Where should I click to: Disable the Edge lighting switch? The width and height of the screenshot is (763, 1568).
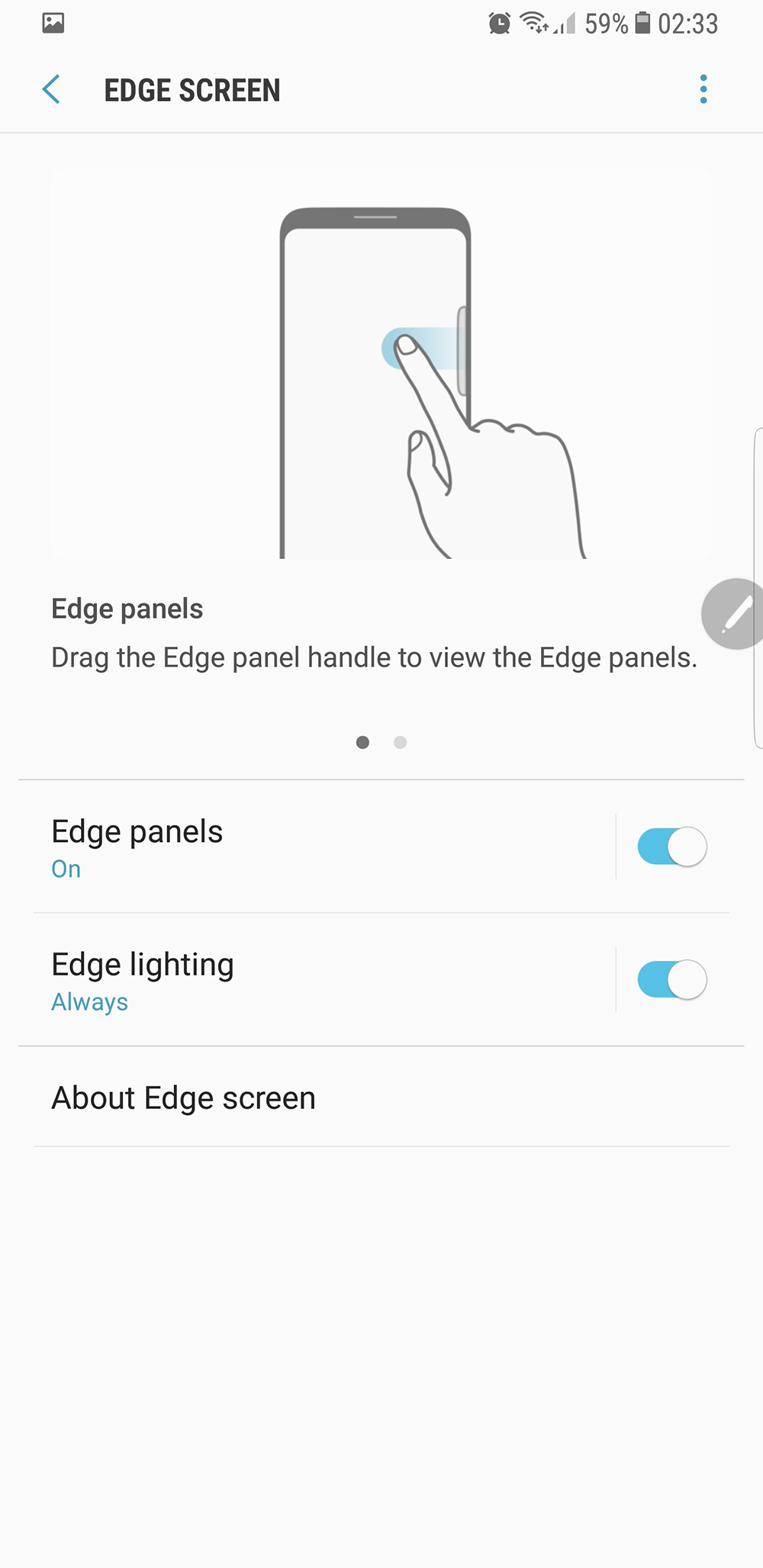coord(672,980)
